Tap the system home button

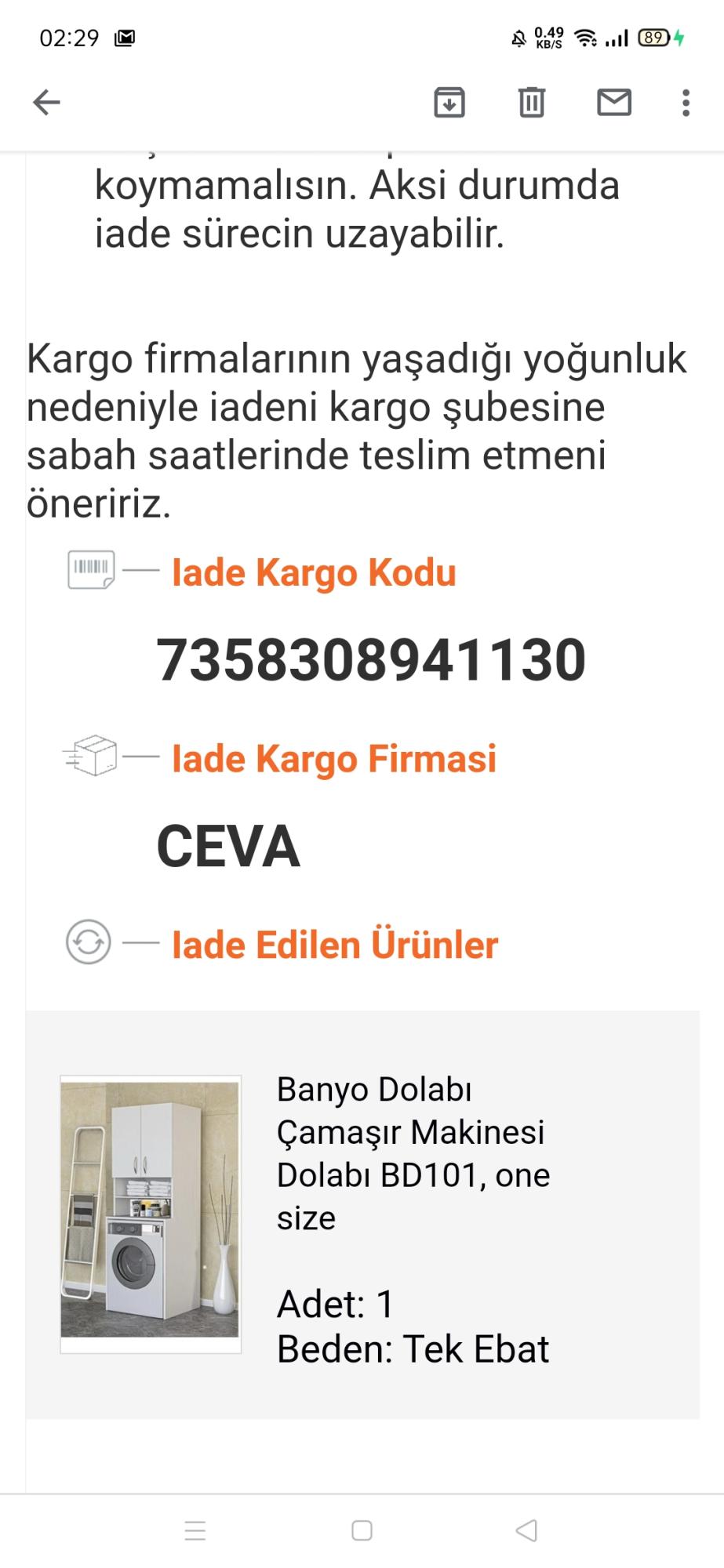[362, 1530]
